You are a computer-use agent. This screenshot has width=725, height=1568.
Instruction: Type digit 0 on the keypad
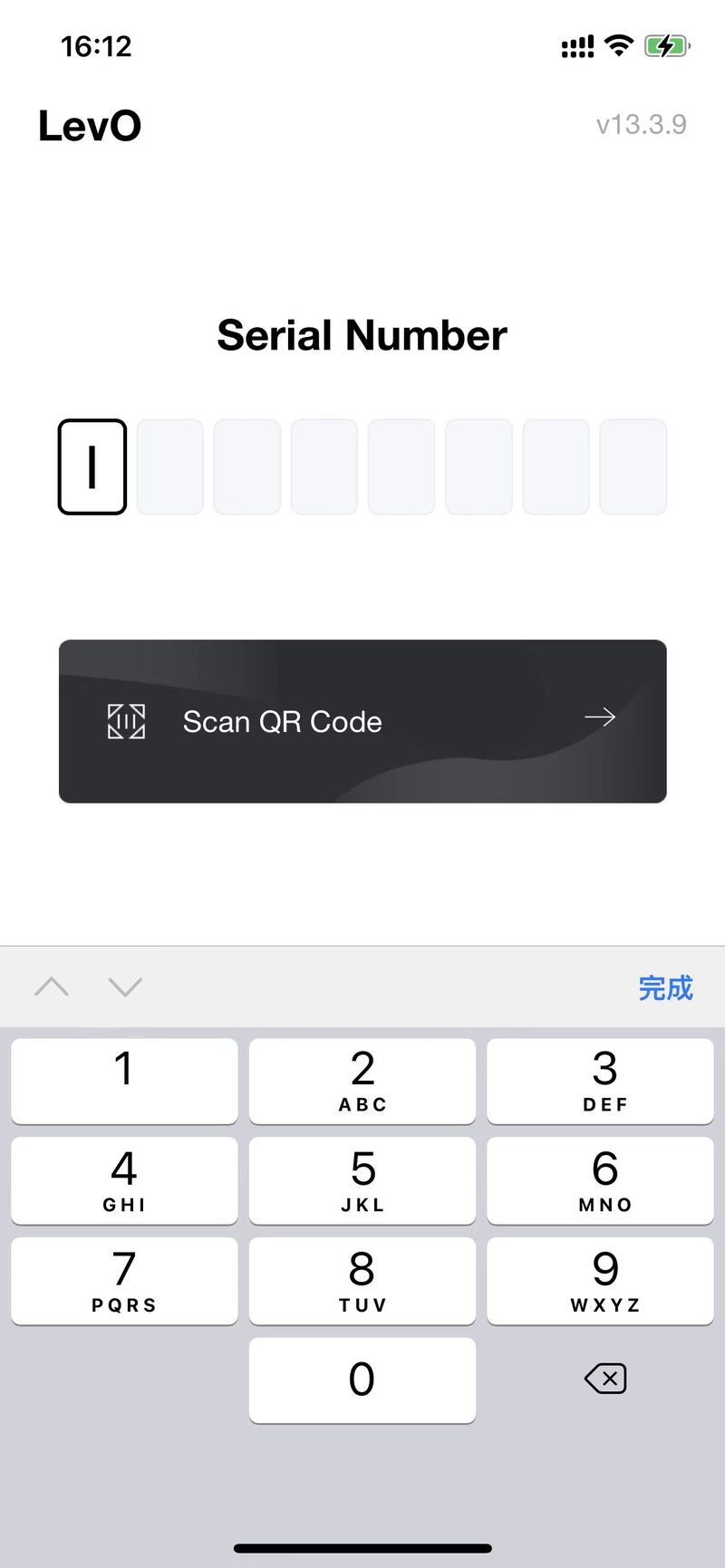tap(362, 1380)
